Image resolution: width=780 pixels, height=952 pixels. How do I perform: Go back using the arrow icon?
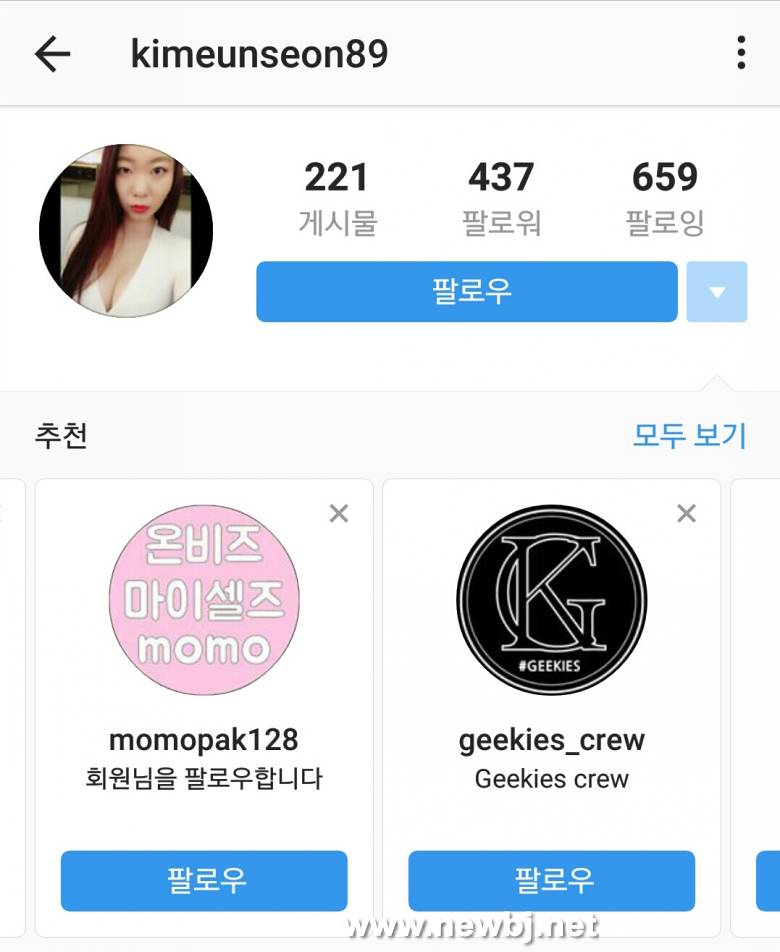click(52, 54)
